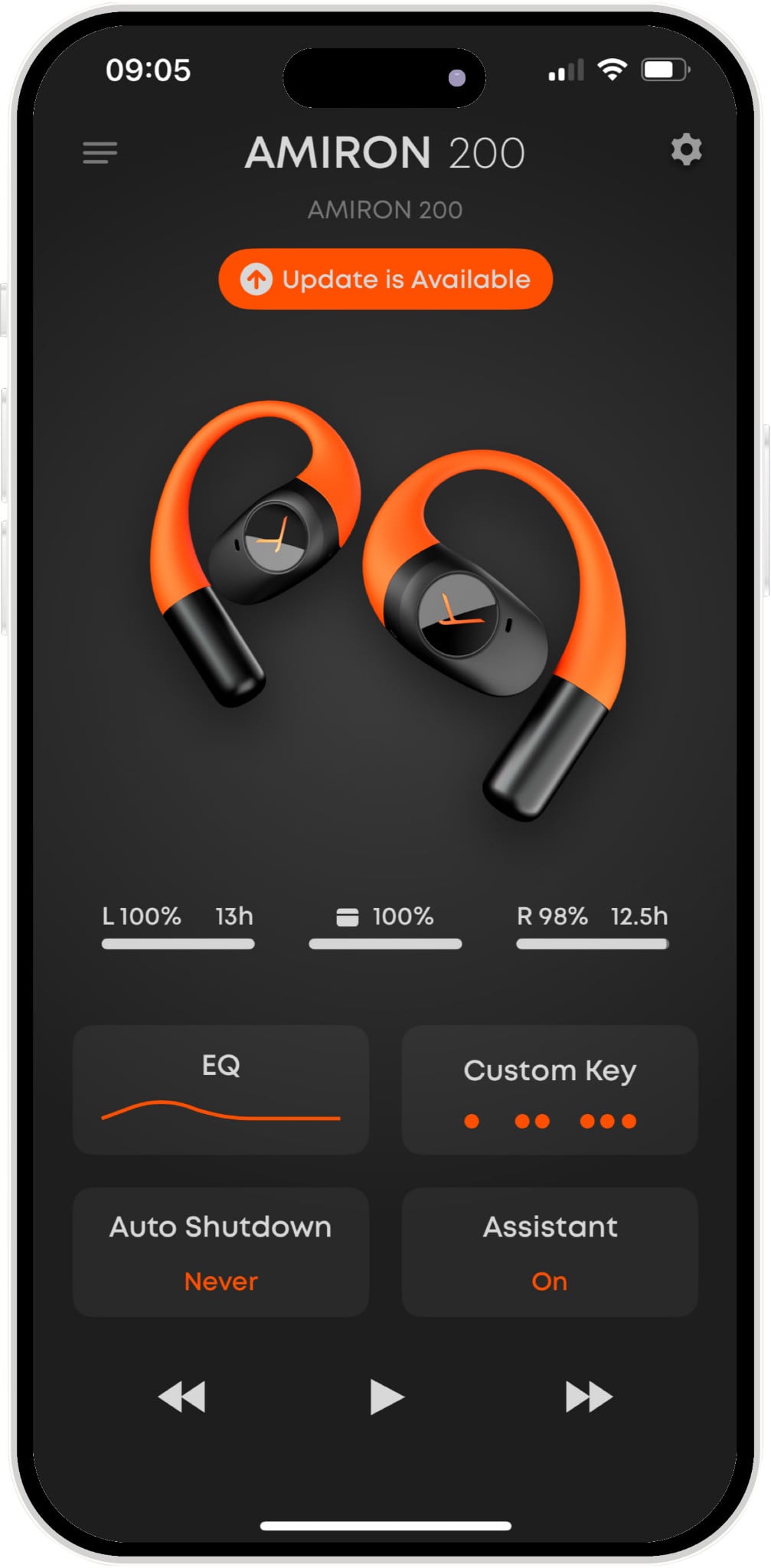Screen dimensions: 771x1568
Task: Start playback with the play button
Action: 386,1396
